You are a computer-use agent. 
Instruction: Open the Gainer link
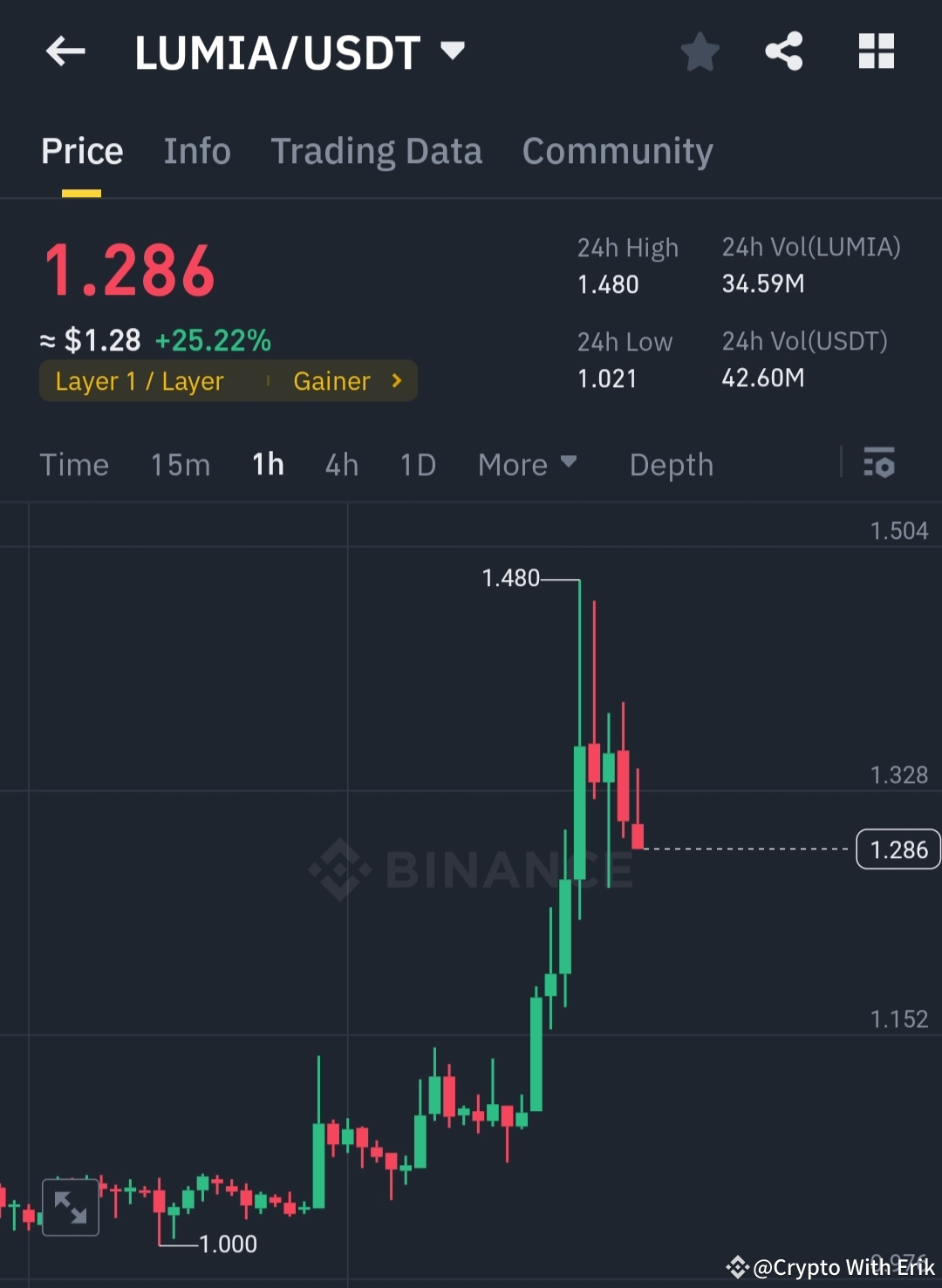tap(331, 380)
